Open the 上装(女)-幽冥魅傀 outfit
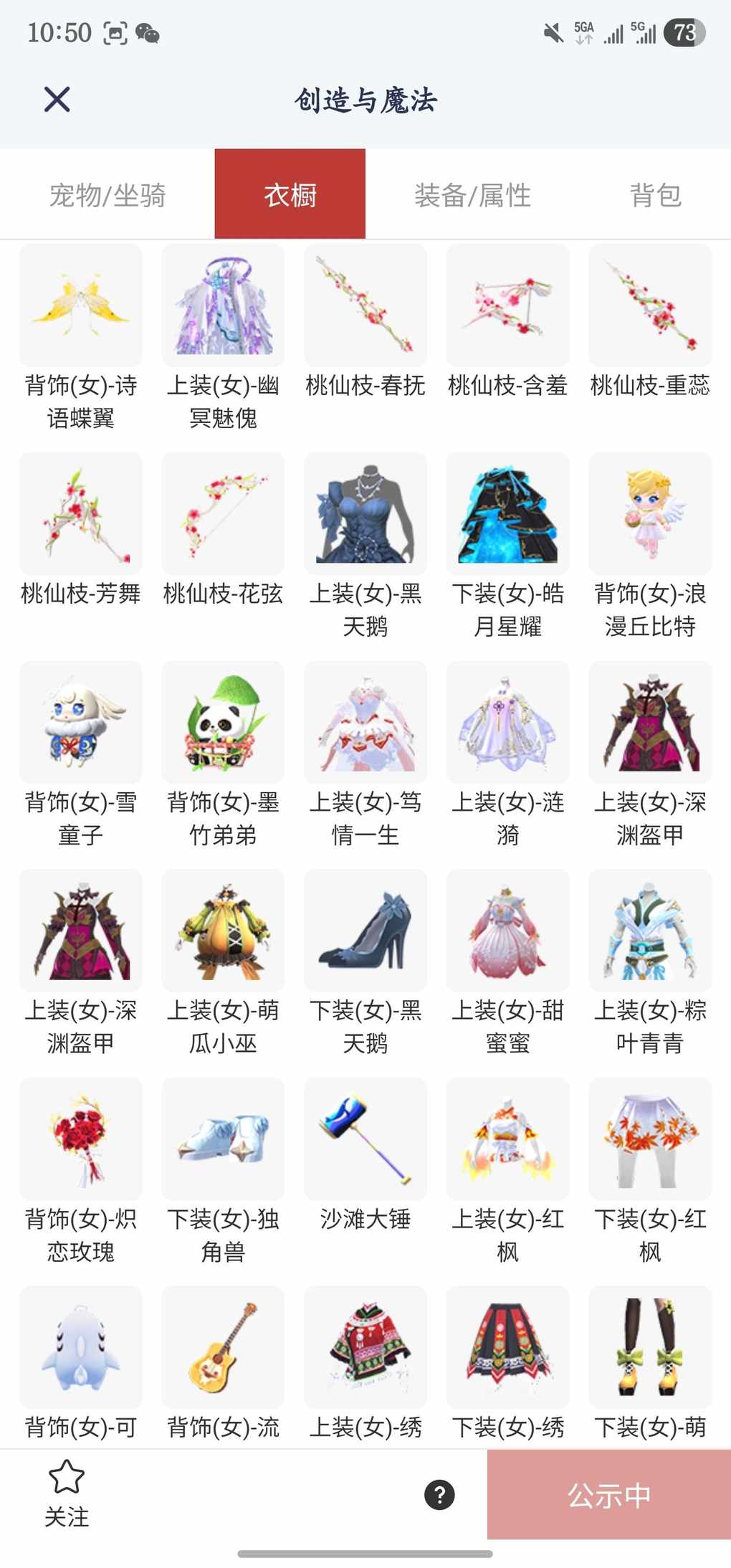 (x=223, y=306)
